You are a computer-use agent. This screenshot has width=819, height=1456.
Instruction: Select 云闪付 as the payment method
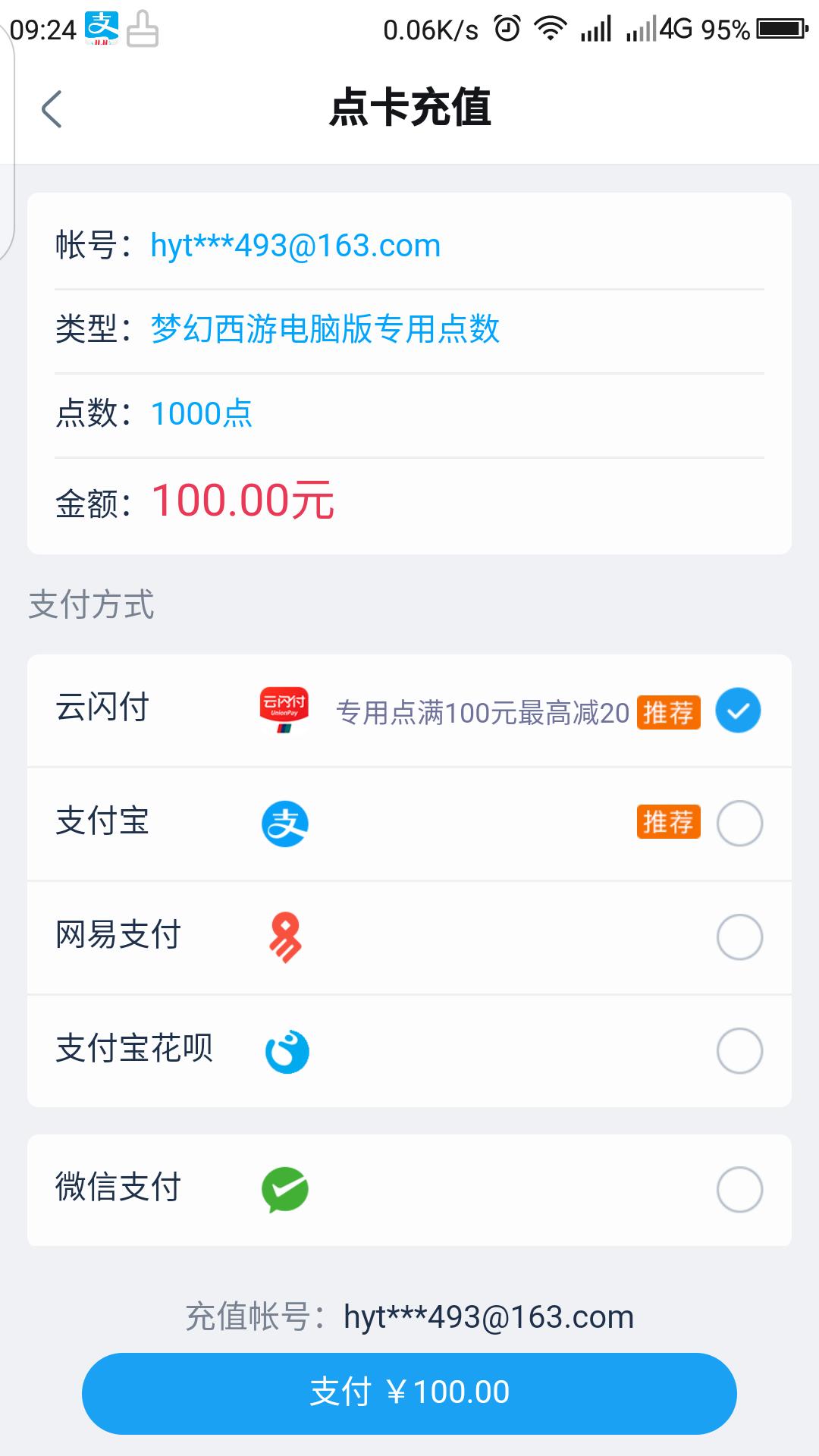pyautogui.click(x=409, y=711)
